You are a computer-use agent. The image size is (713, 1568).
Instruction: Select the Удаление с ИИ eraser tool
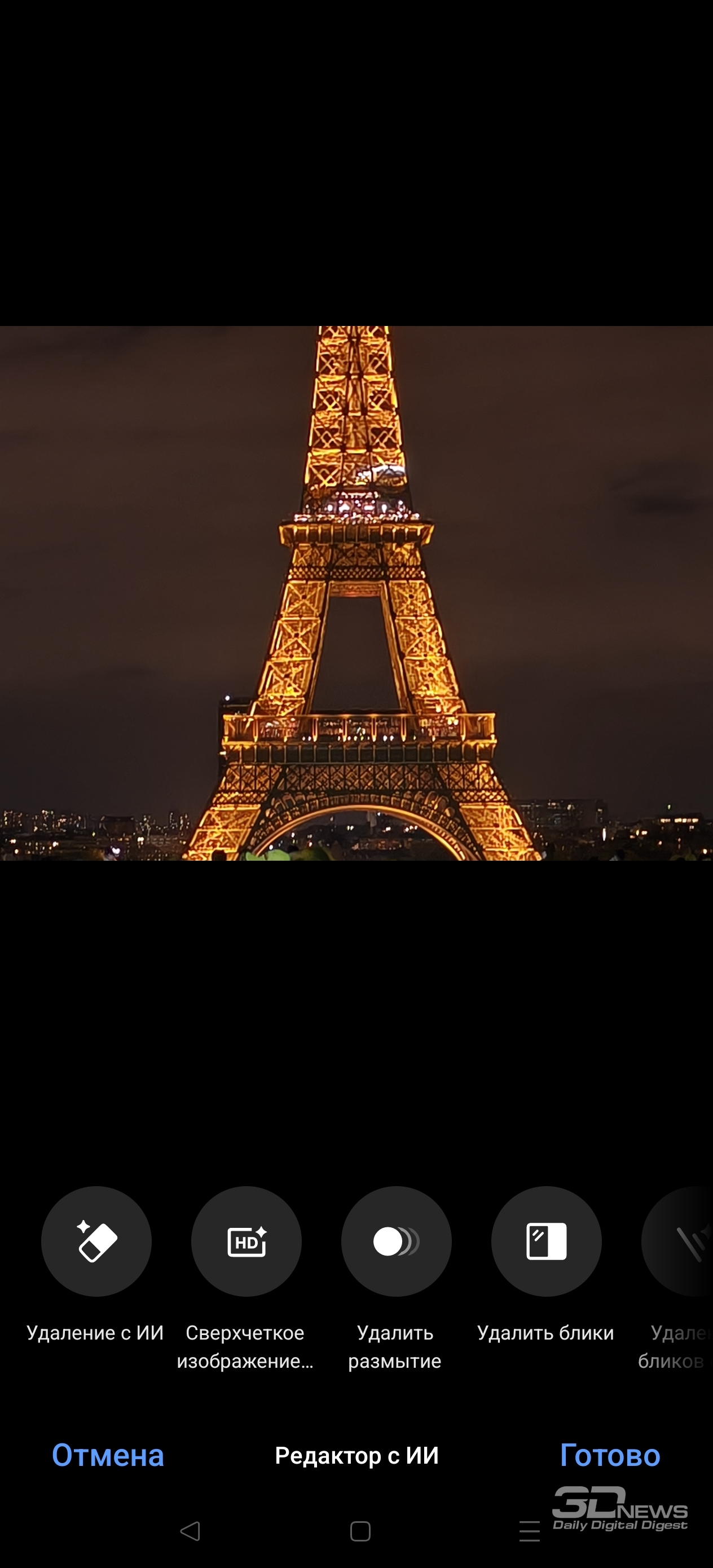(x=96, y=1242)
